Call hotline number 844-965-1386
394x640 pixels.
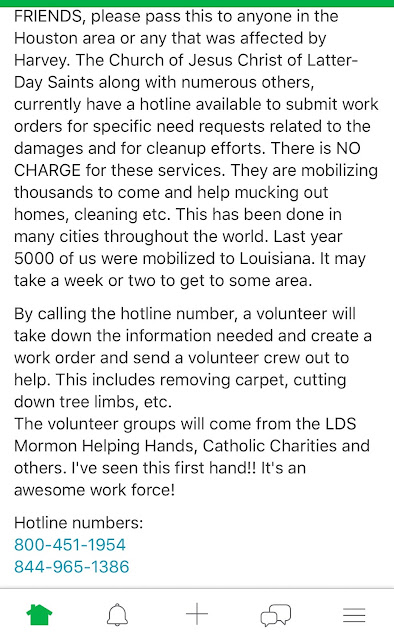[x=71, y=567]
